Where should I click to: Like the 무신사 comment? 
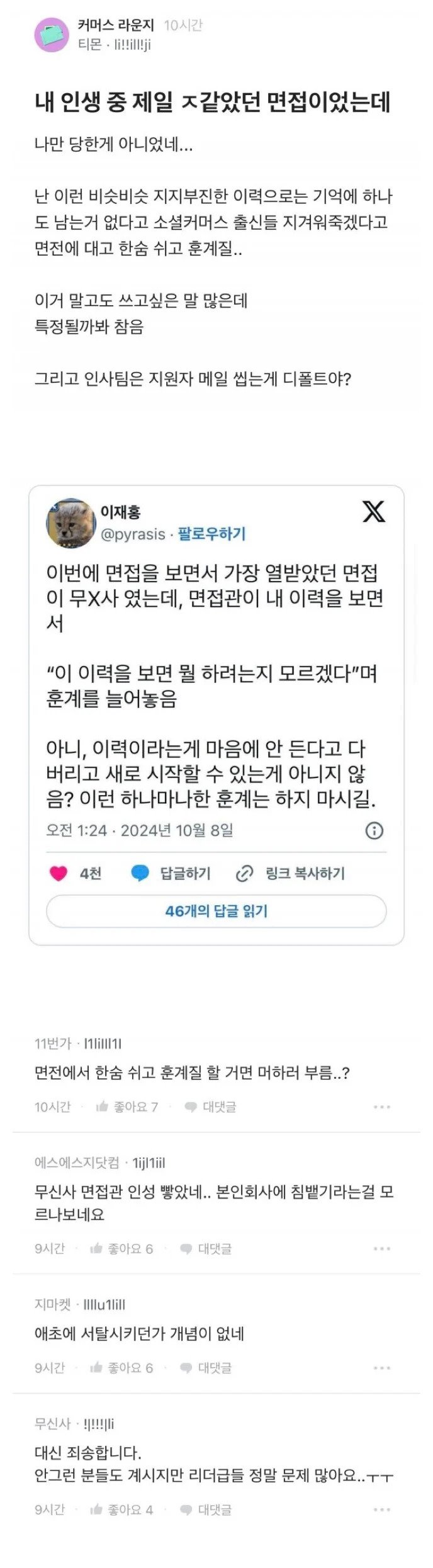(121, 1509)
